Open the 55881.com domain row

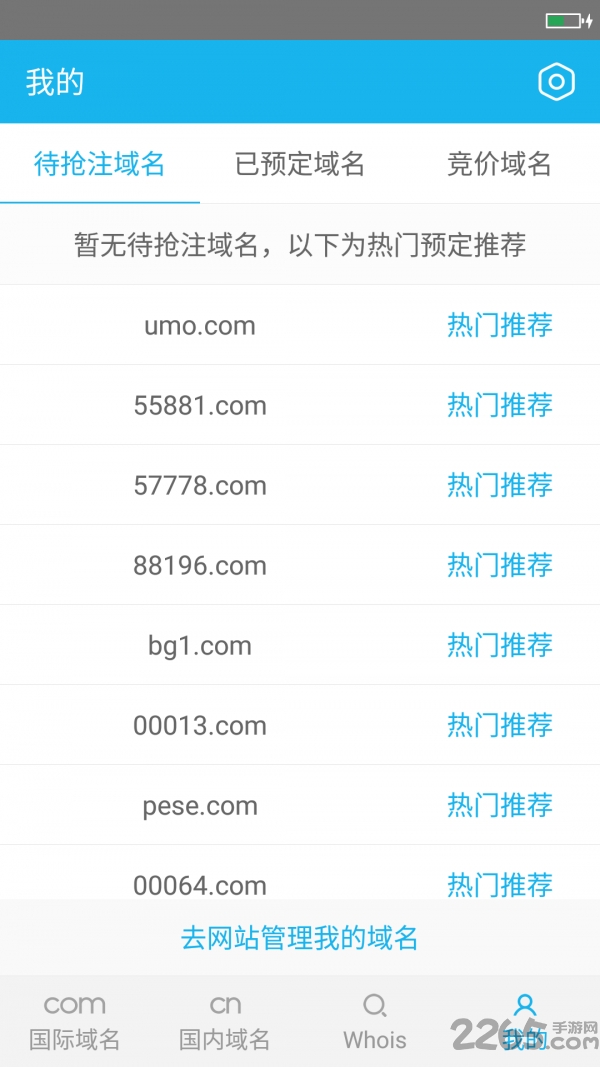pyautogui.click(x=200, y=405)
